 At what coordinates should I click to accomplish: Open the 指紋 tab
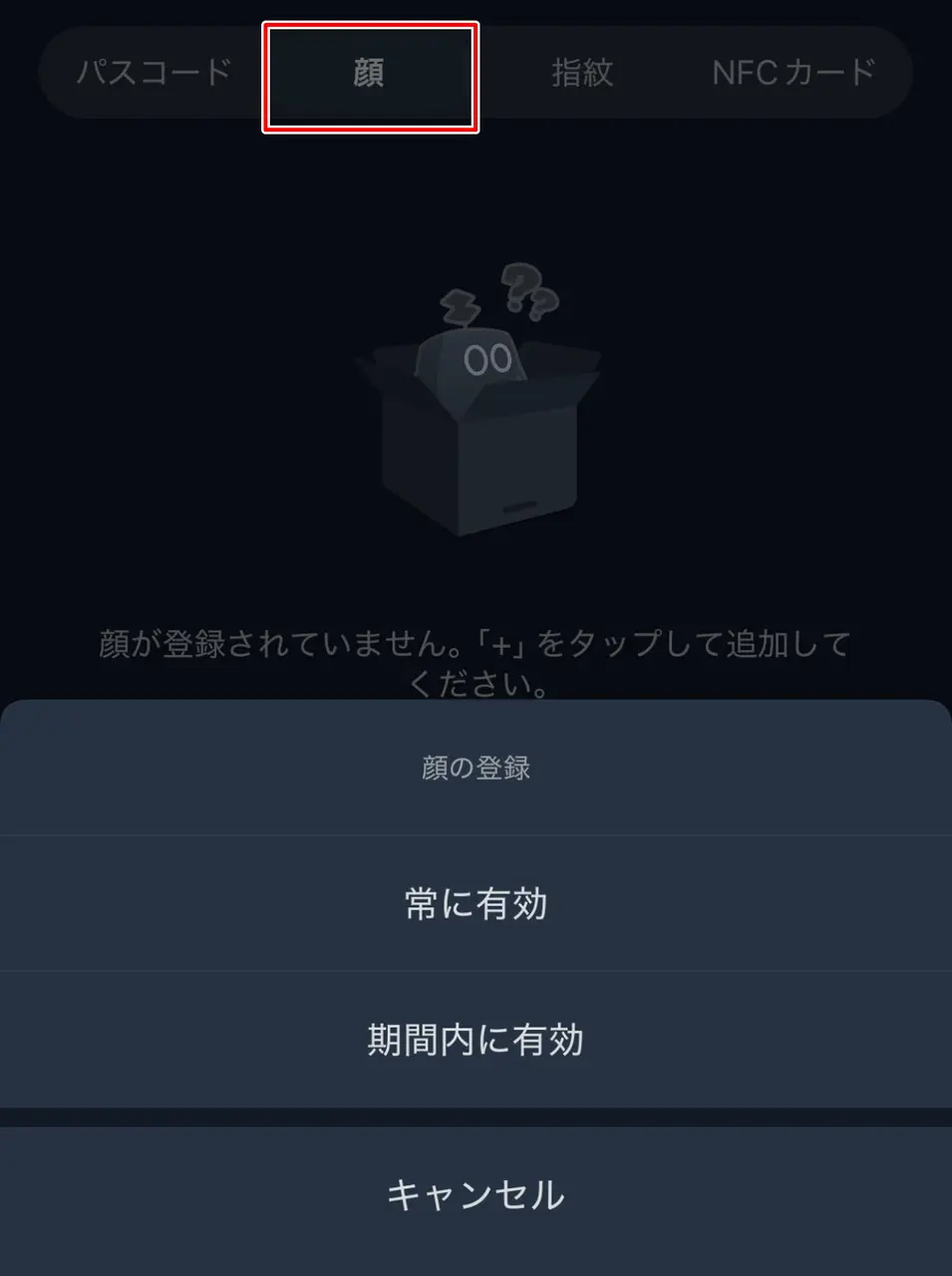582,73
